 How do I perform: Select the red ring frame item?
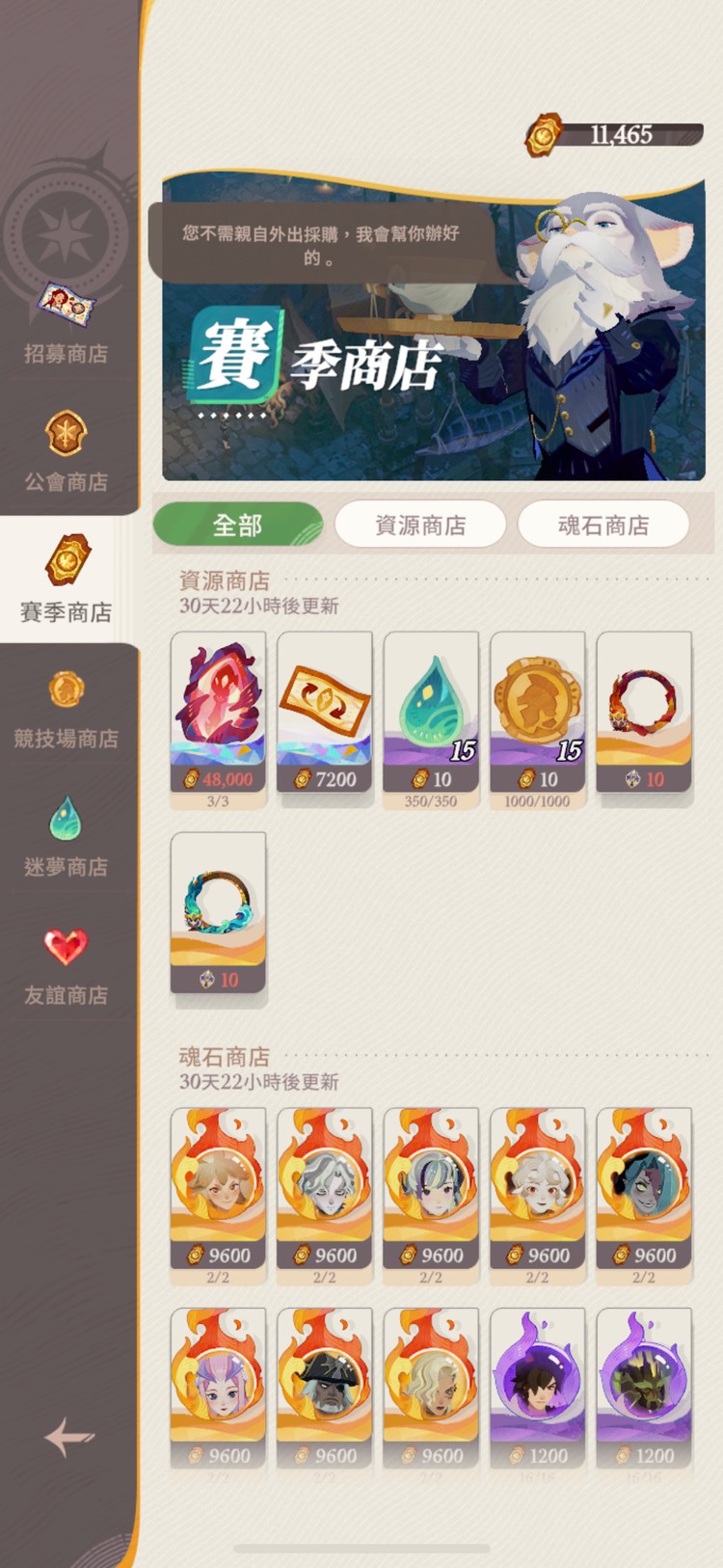tap(644, 714)
